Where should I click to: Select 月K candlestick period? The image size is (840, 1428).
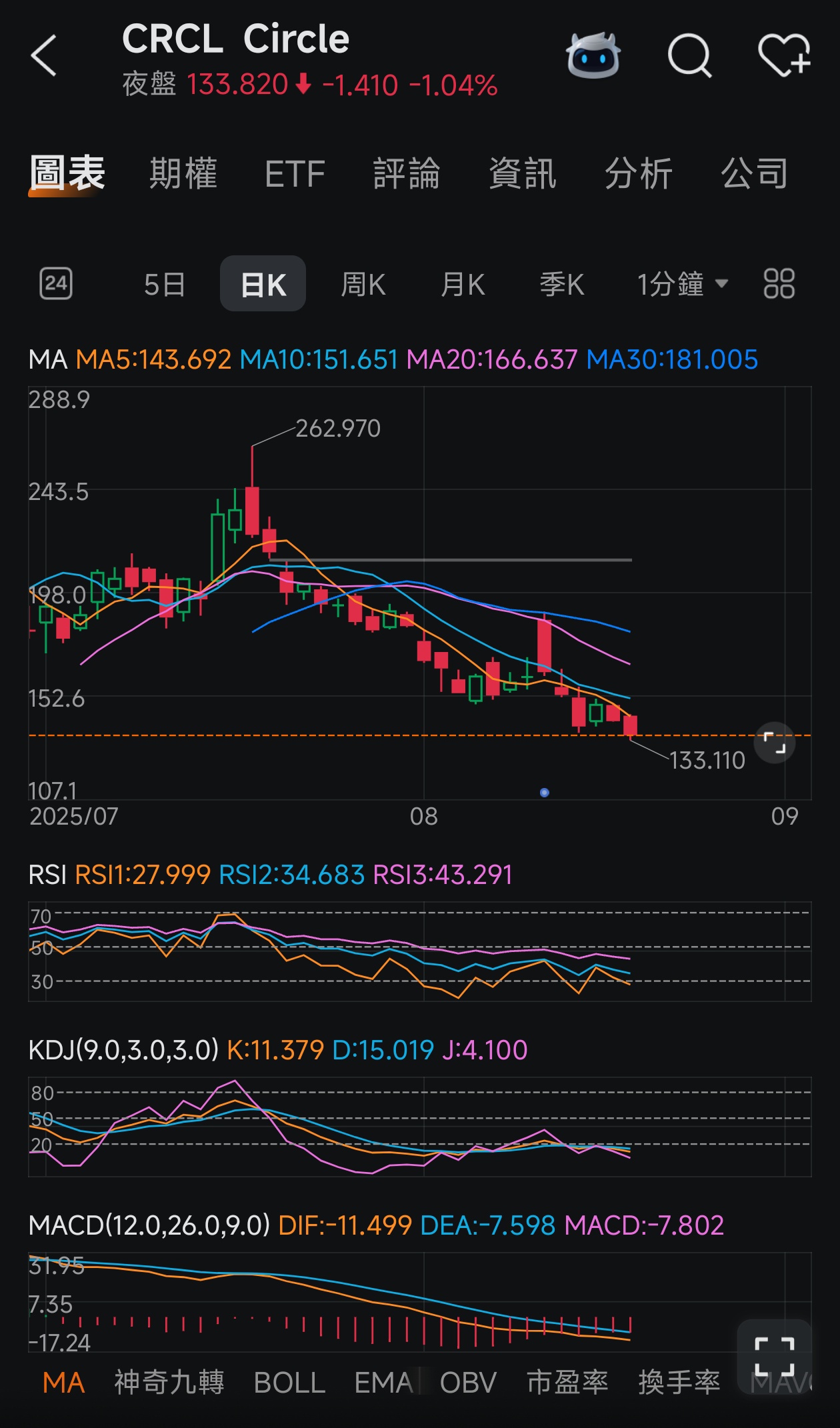(x=463, y=283)
